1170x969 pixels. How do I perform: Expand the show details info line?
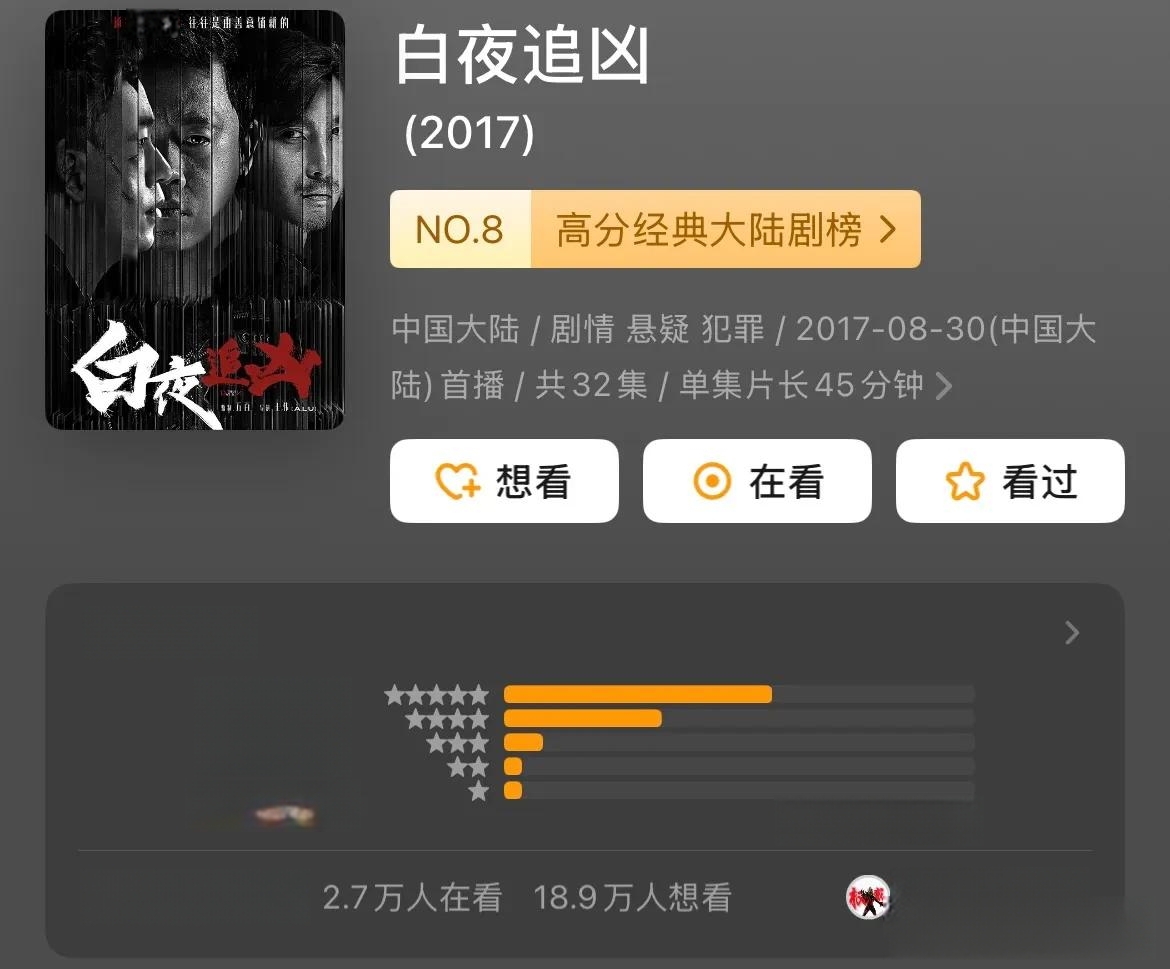943,386
